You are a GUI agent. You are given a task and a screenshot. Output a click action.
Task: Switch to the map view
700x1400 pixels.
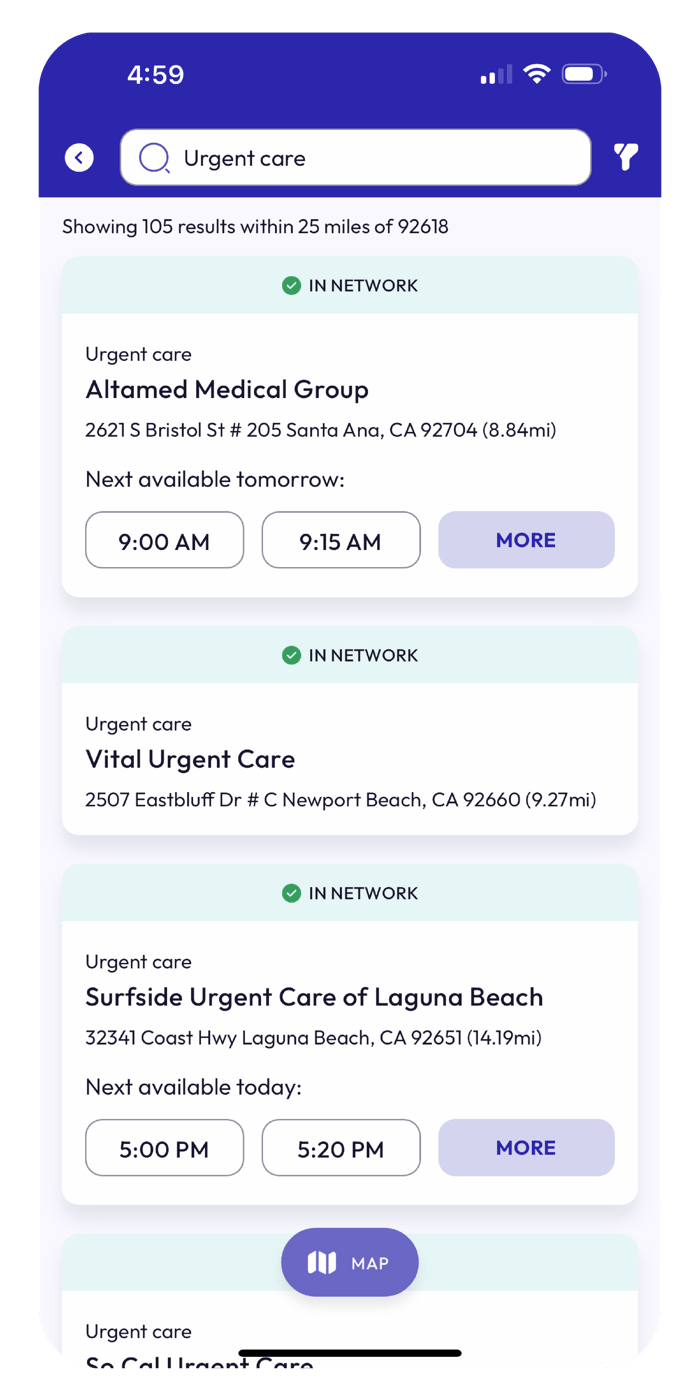(350, 1263)
